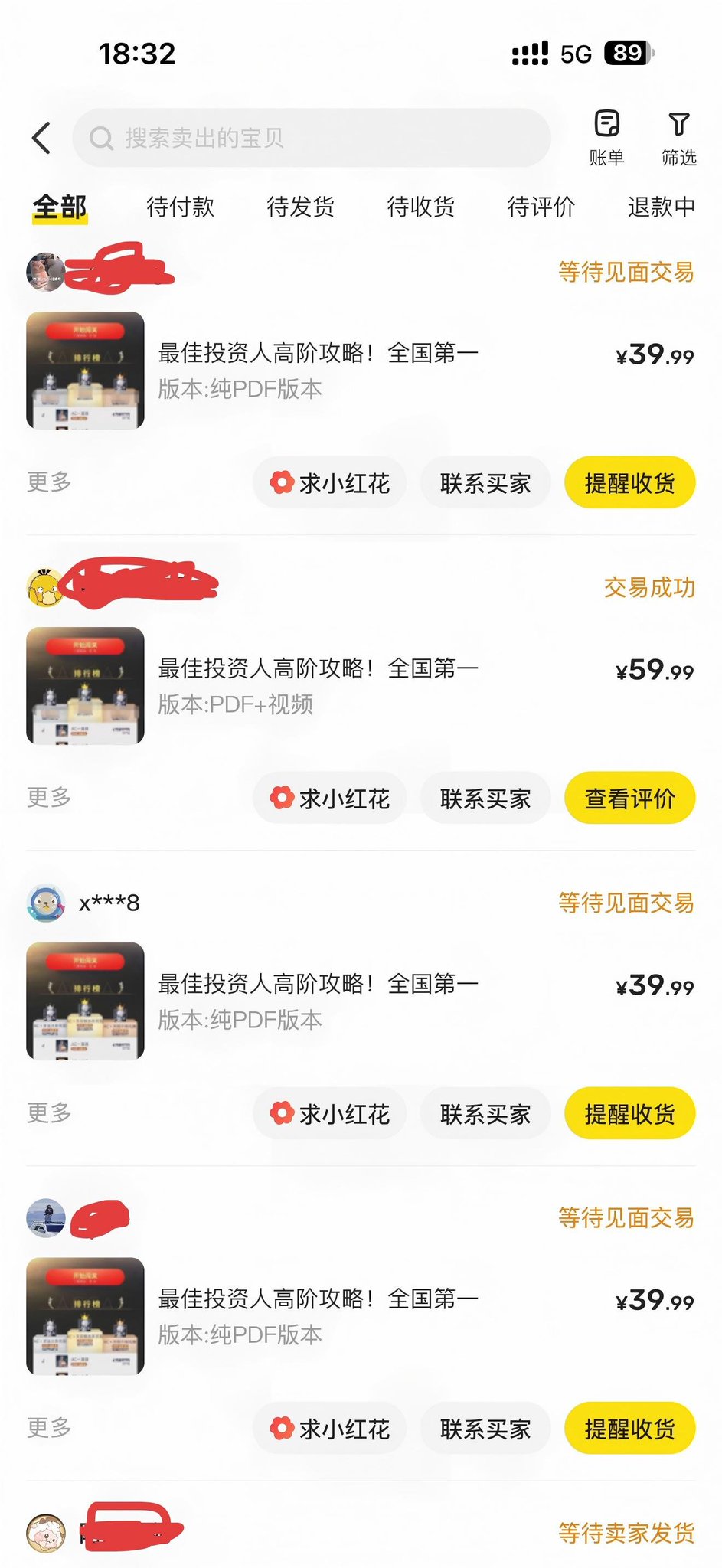Open buyer x***8's profile avatar
The height and width of the screenshot is (1568, 722).
(x=46, y=903)
